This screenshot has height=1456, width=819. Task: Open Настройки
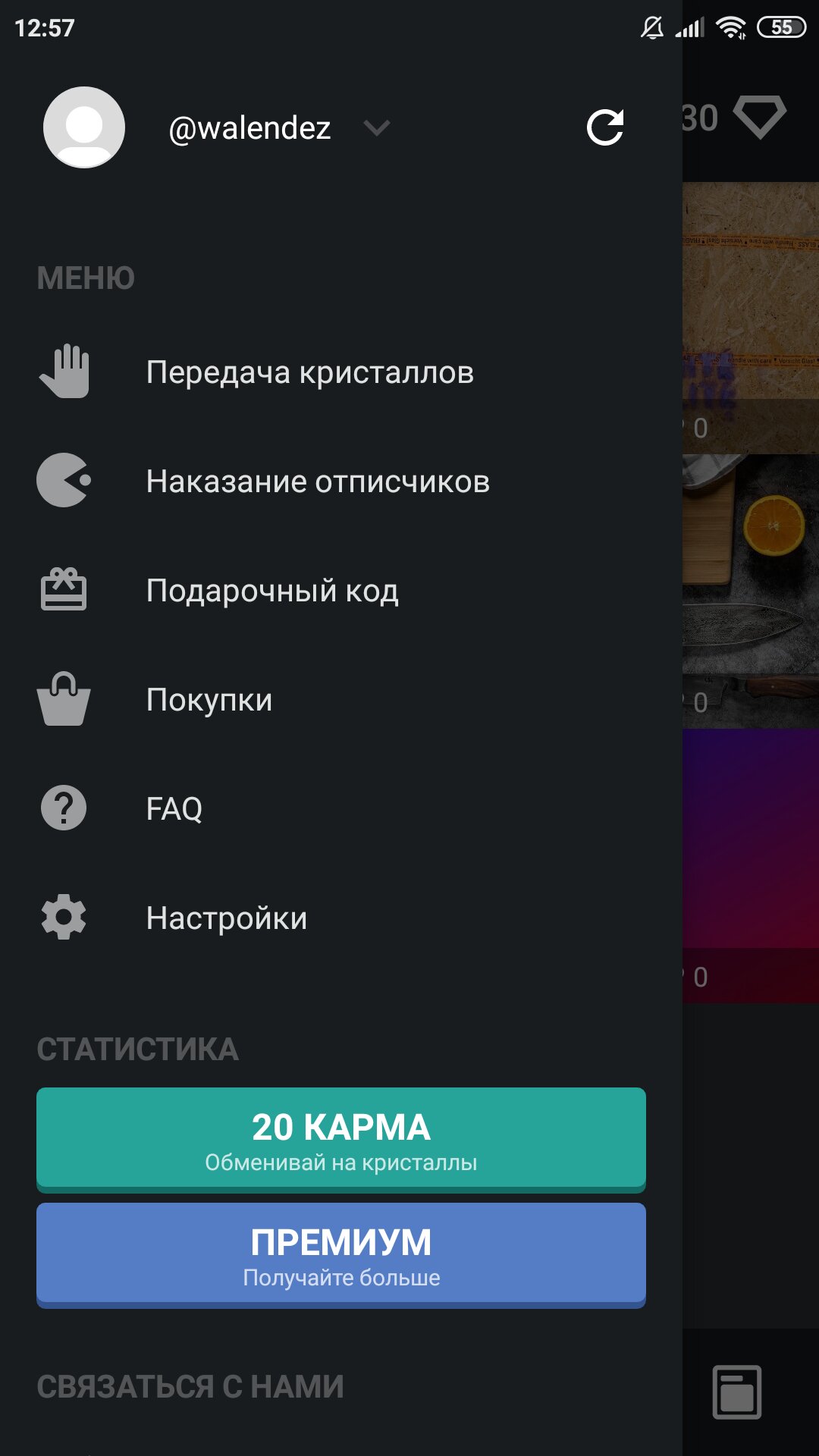click(341, 918)
